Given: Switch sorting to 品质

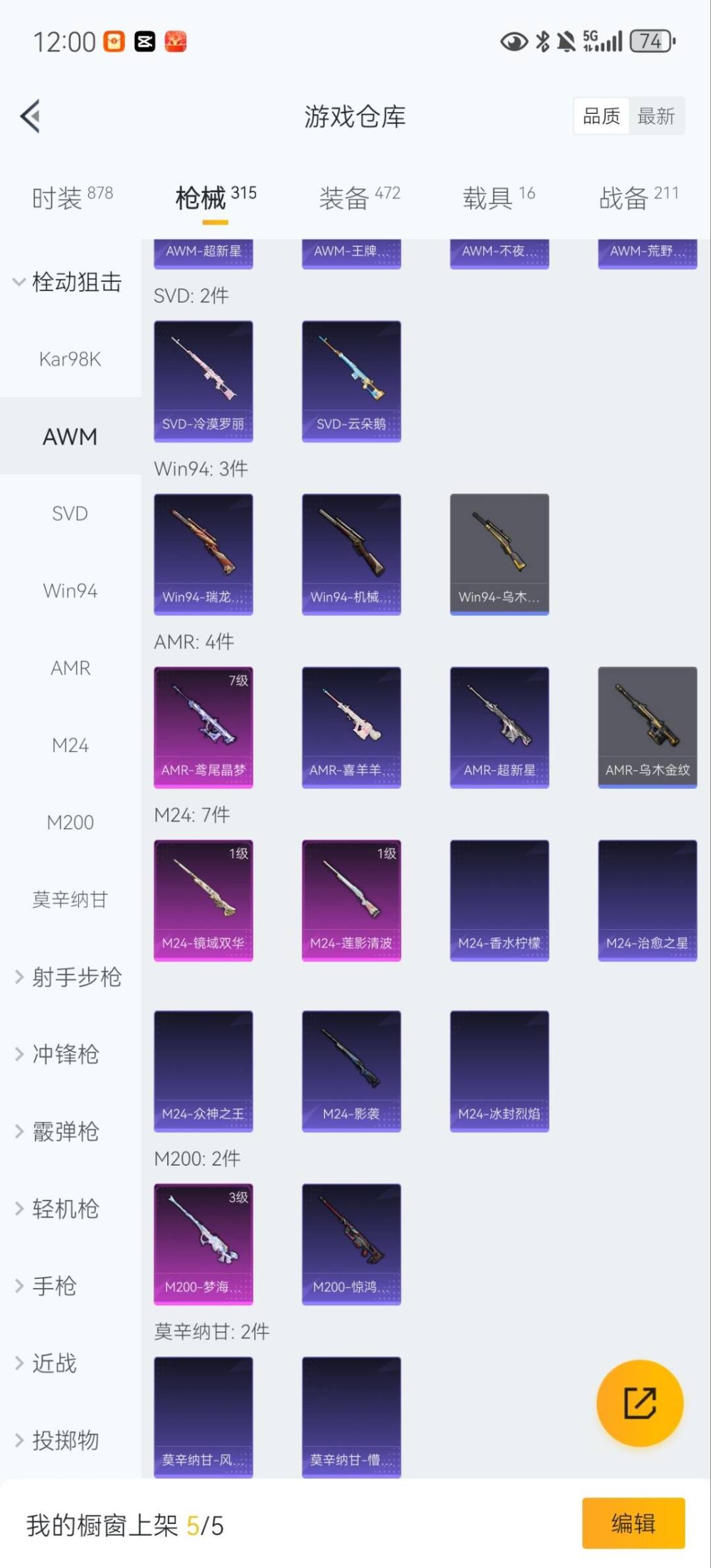Looking at the screenshot, I should click(601, 116).
